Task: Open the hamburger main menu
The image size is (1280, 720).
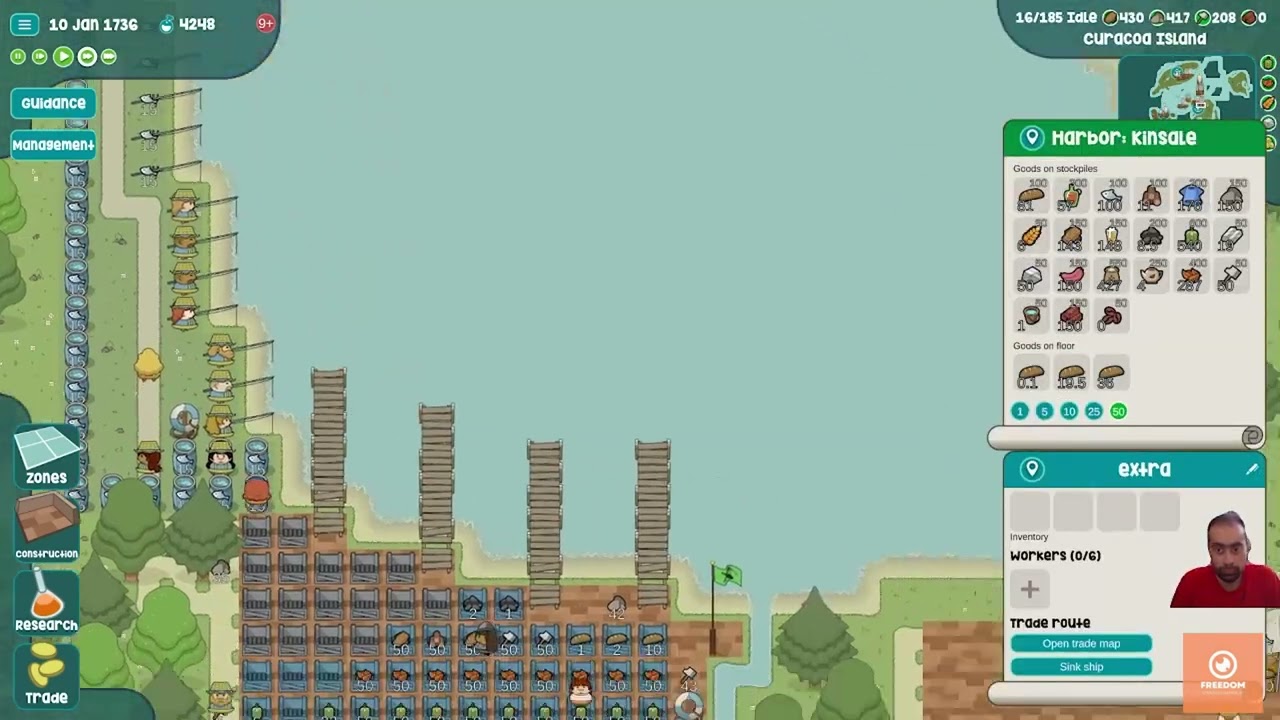Action: (24, 24)
